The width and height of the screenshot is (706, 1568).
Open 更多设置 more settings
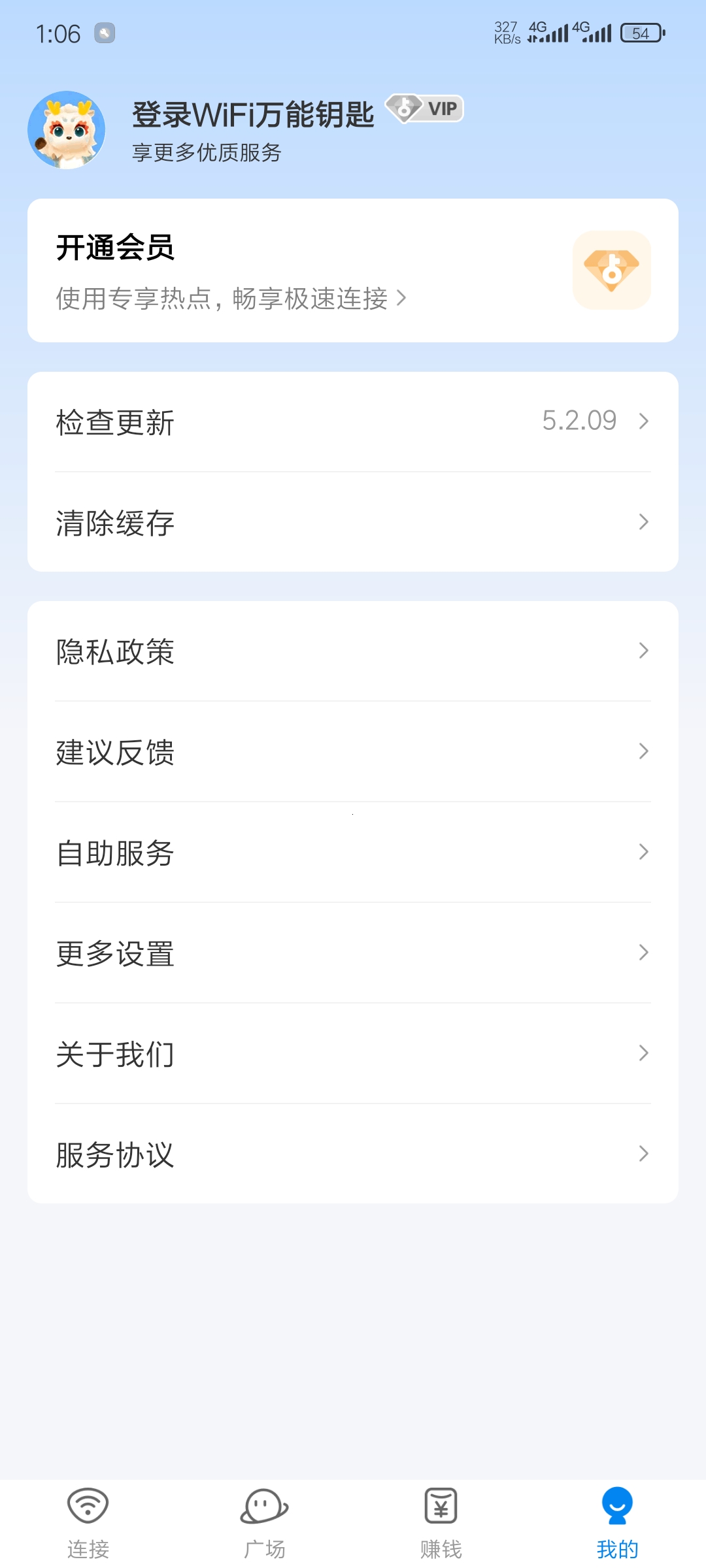353,953
